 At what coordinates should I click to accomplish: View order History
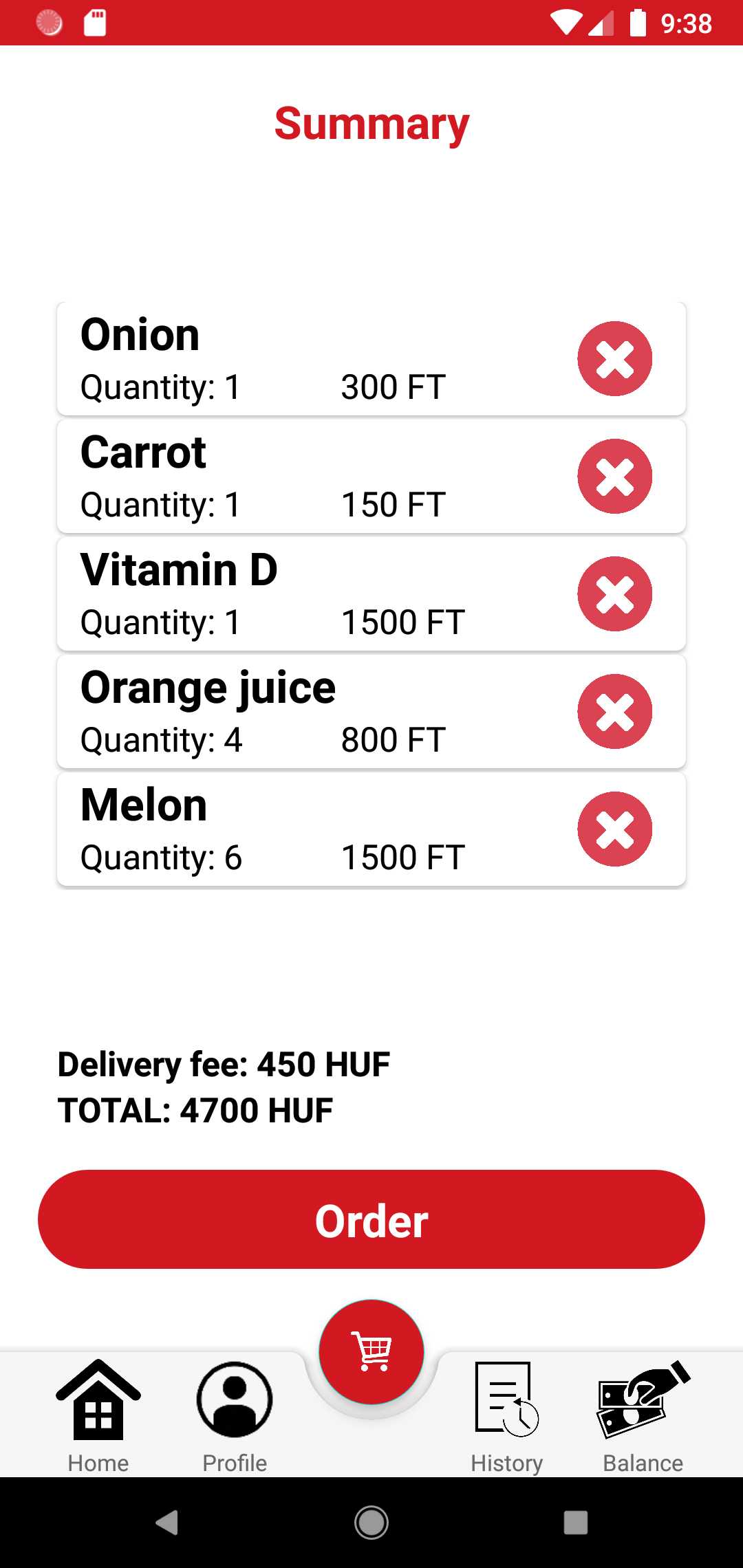point(507,1417)
